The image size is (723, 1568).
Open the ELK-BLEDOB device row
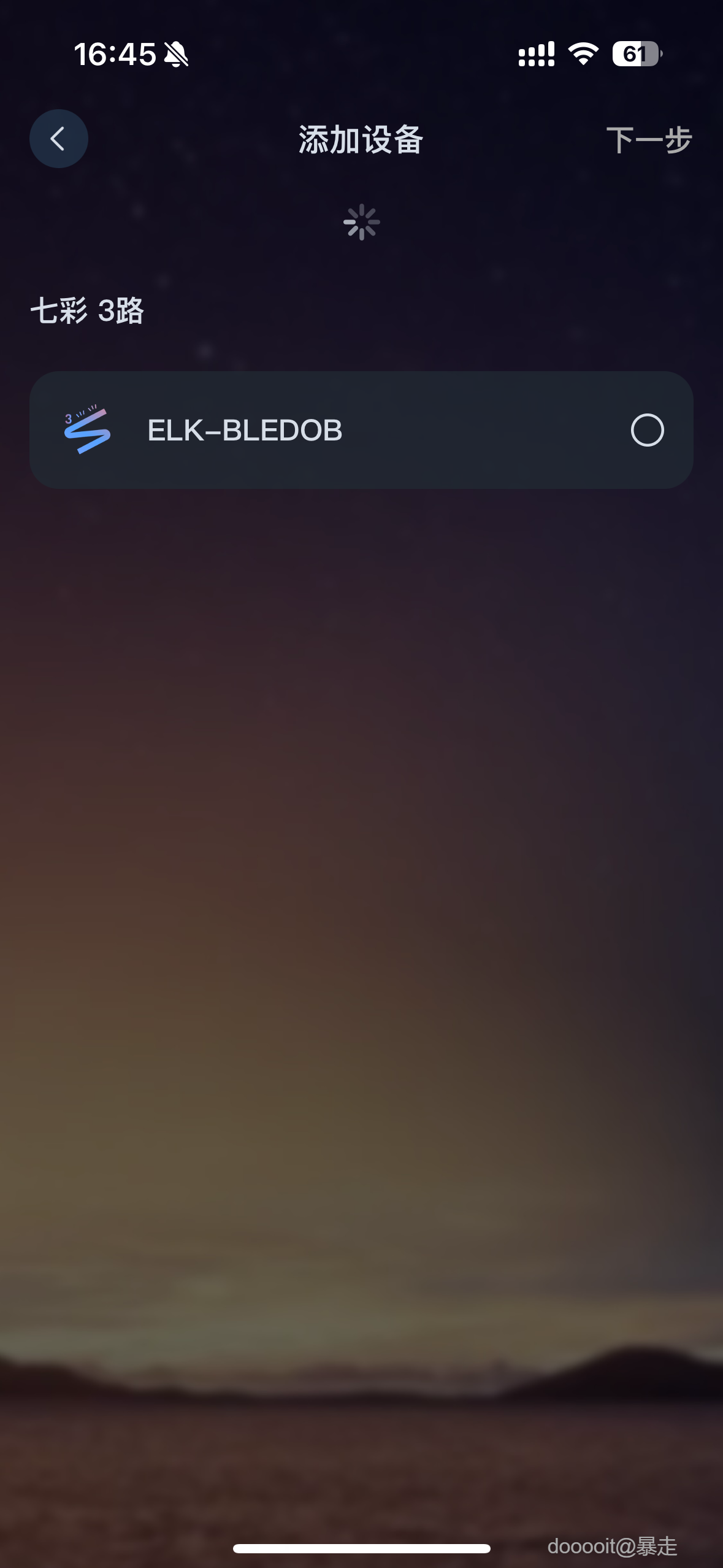click(x=307, y=430)
